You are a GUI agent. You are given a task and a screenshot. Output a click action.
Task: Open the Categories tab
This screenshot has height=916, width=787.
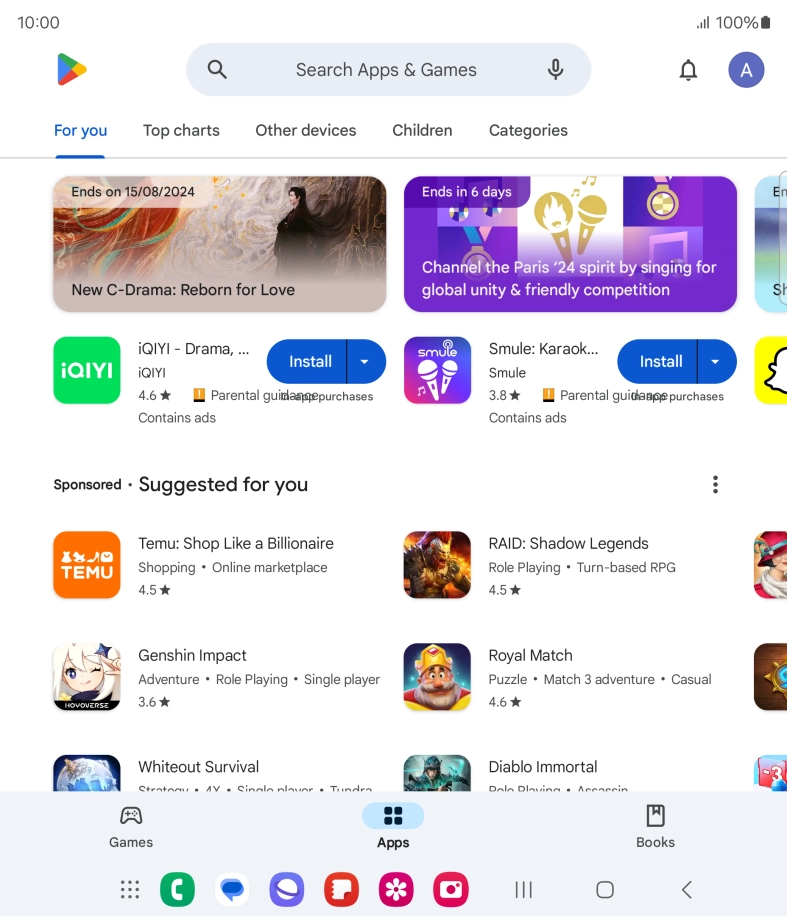[x=528, y=130]
